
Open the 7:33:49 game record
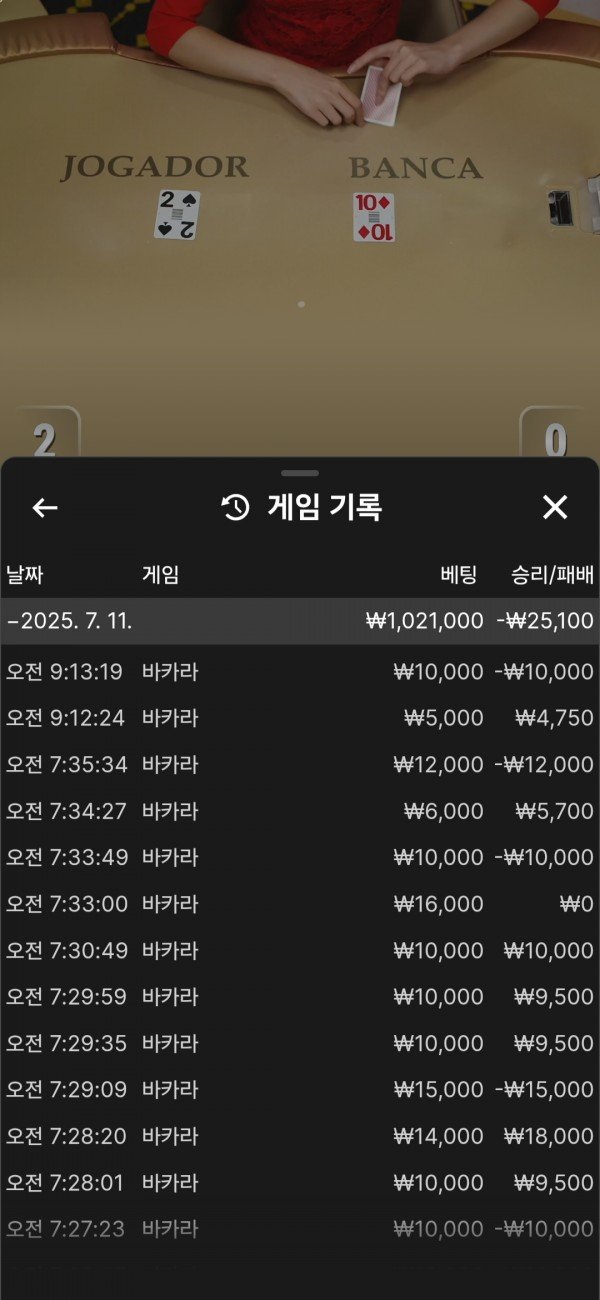pyautogui.click(x=300, y=858)
